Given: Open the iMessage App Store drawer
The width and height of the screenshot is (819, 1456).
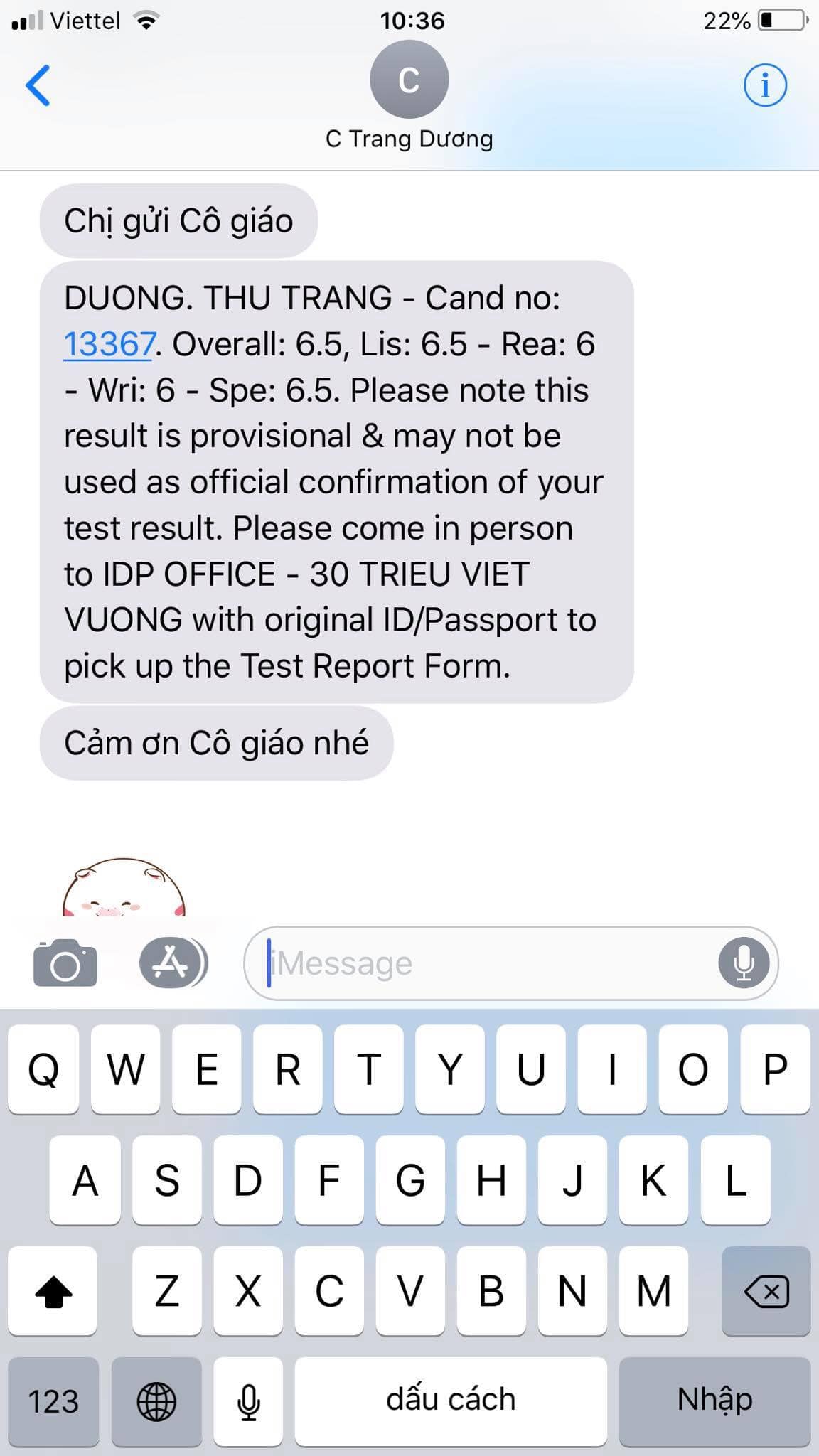Looking at the screenshot, I should [x=172, y=963].
